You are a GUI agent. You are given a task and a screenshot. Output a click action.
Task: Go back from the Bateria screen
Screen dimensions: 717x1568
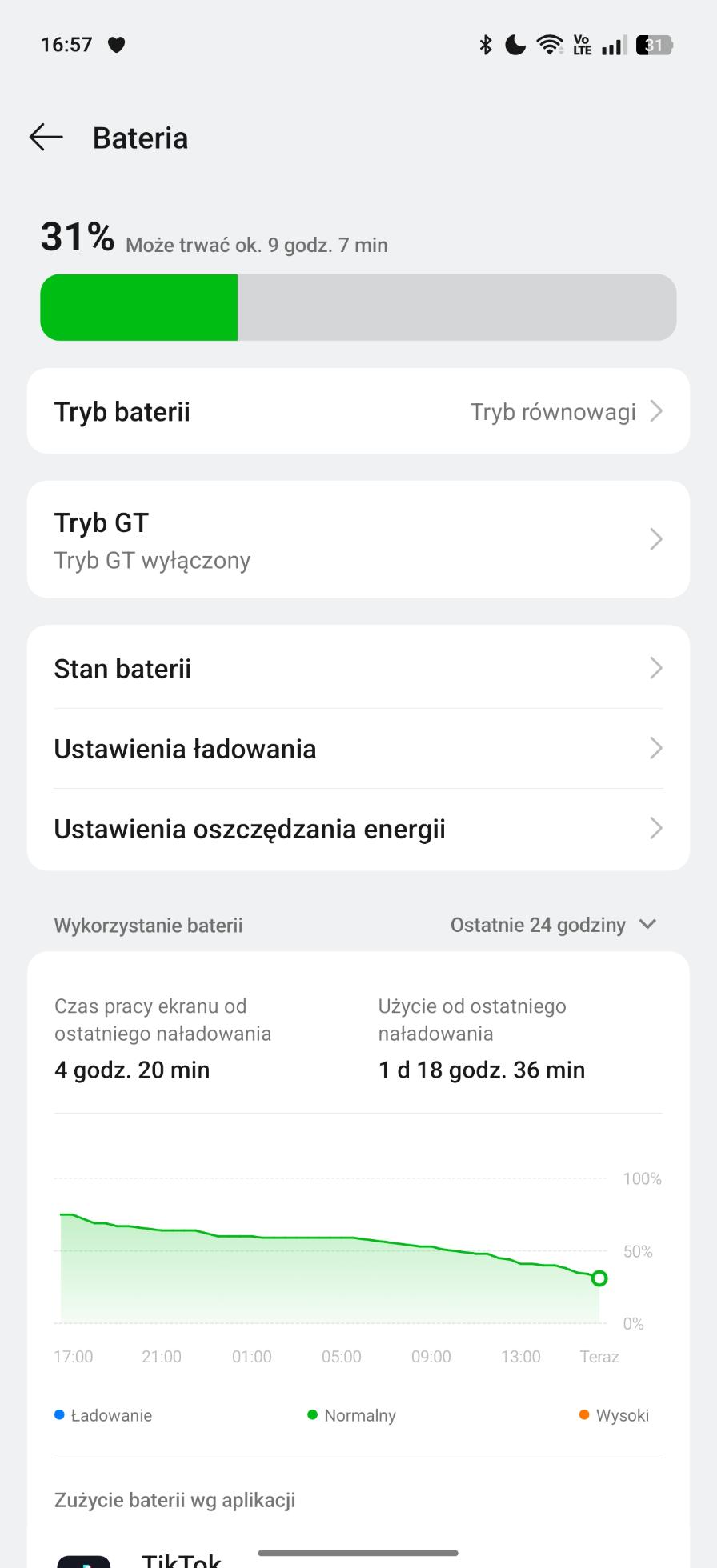point(46,138)
